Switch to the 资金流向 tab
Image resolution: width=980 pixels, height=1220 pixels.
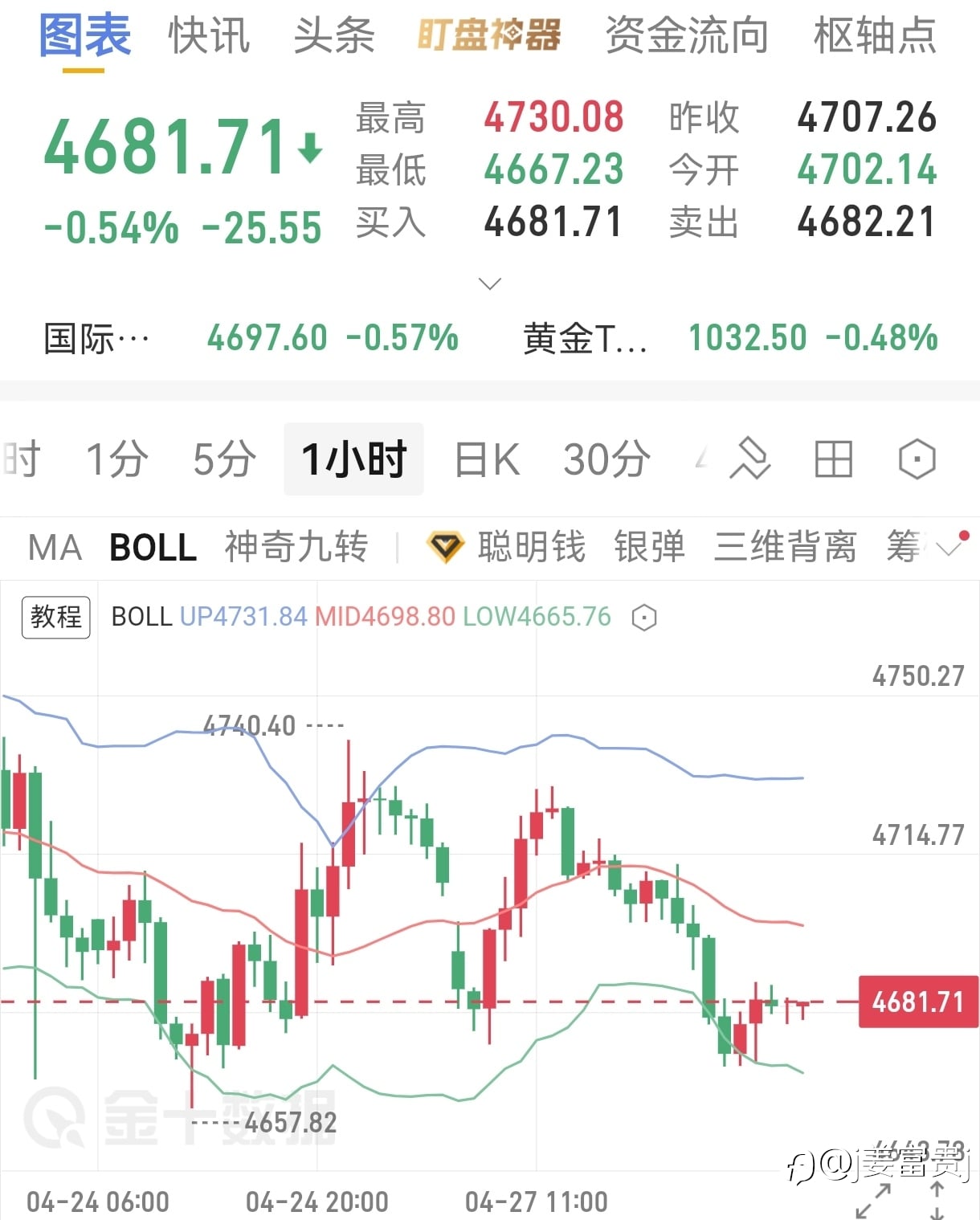(687, 36)
